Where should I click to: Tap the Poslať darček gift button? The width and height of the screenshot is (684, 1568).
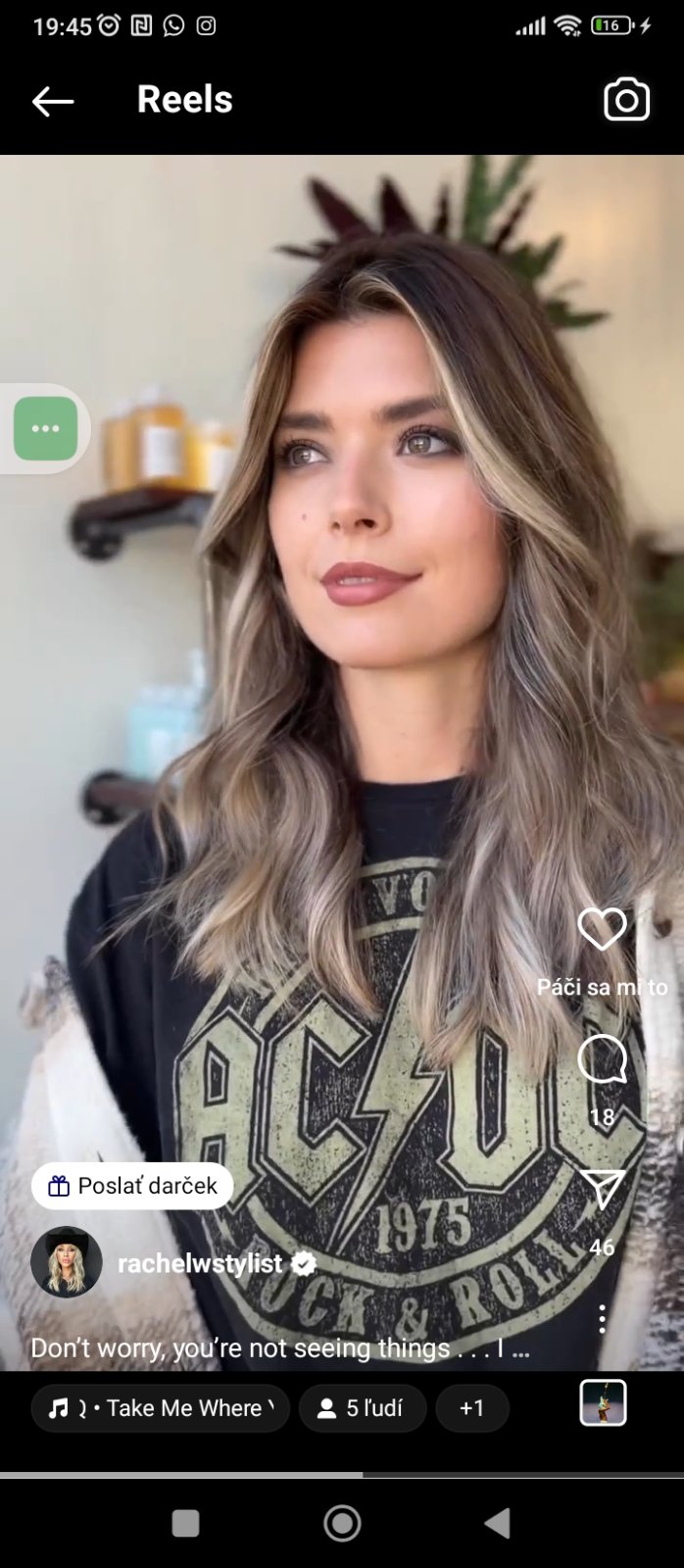pyautogui.click(x=132, y=1186)
